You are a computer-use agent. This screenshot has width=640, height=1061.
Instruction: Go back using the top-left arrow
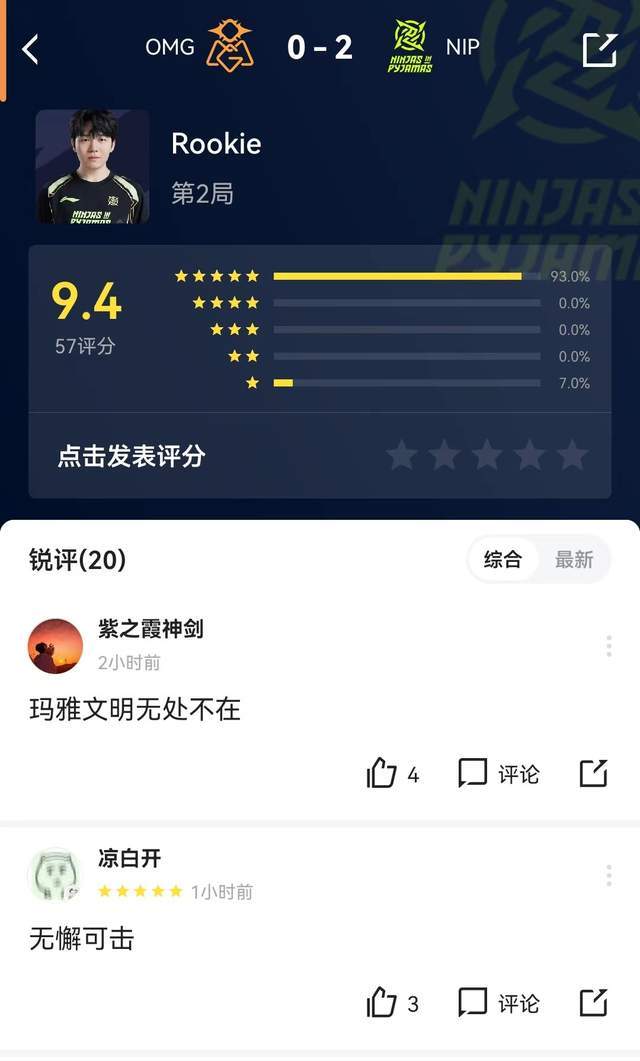pos(31,49)
